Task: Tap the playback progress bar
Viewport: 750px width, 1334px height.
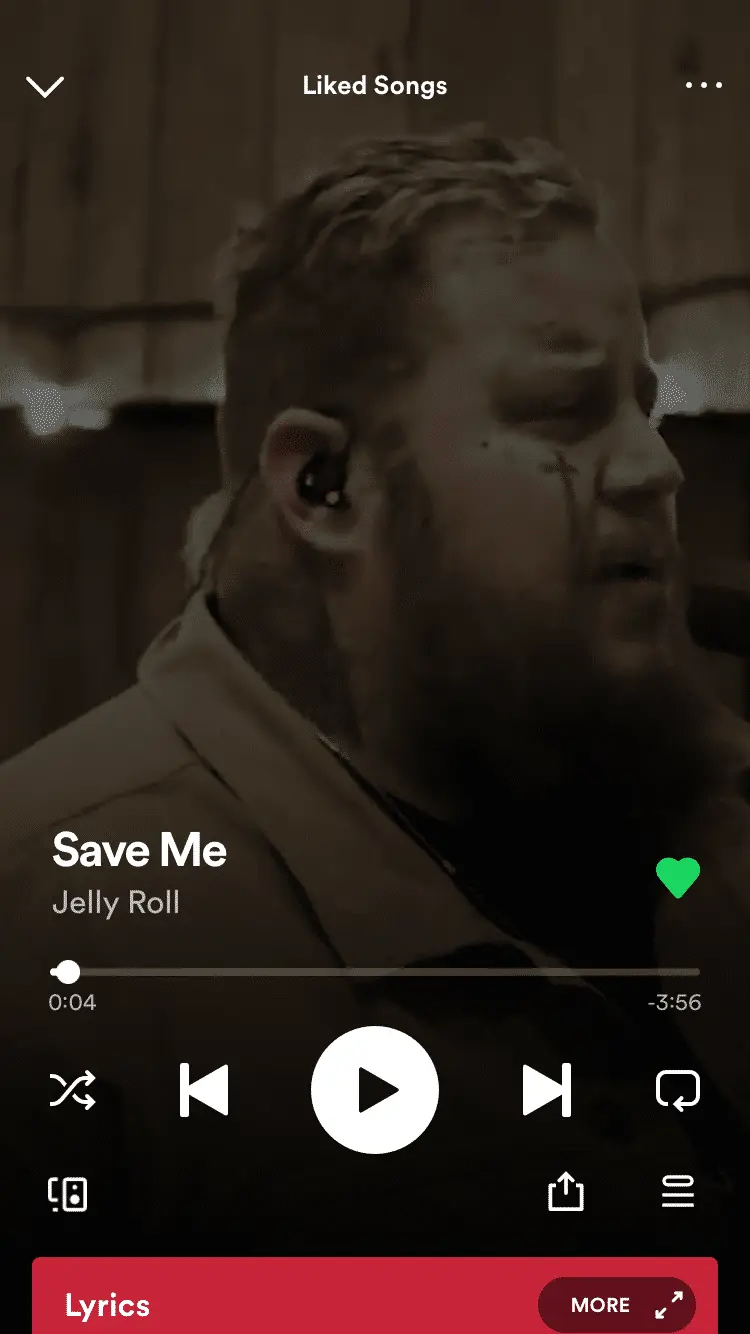Action: click(x=380, y=971)
